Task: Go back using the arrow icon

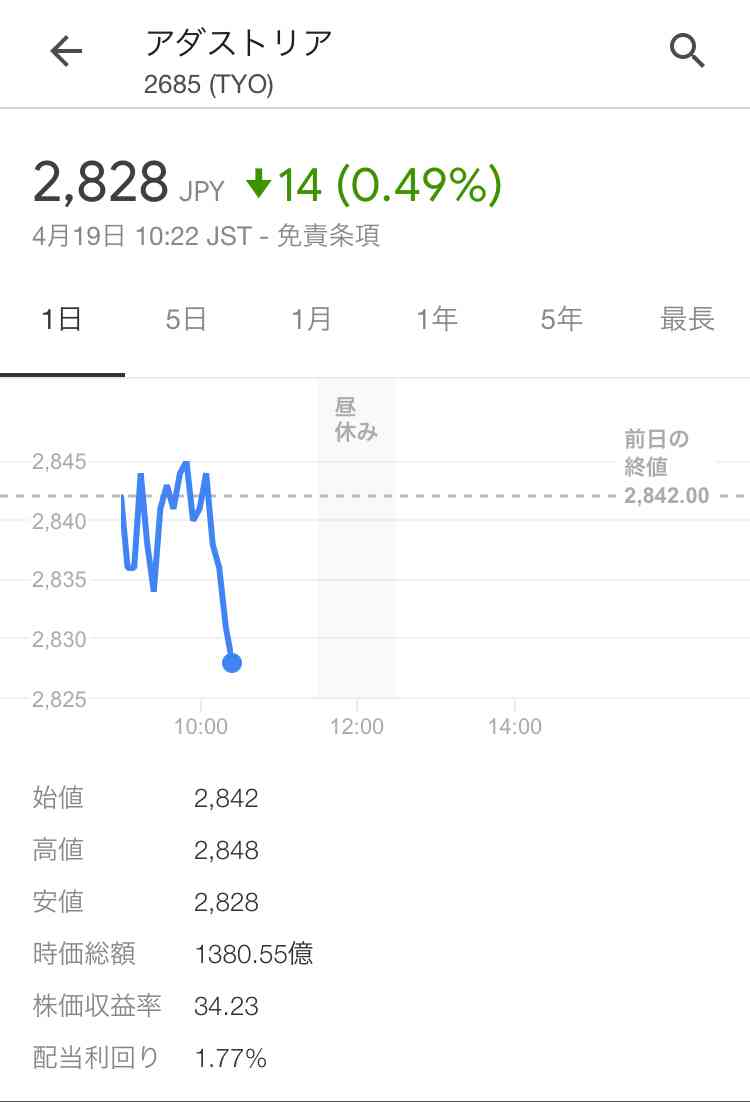Action: click(x=66, y=52)
